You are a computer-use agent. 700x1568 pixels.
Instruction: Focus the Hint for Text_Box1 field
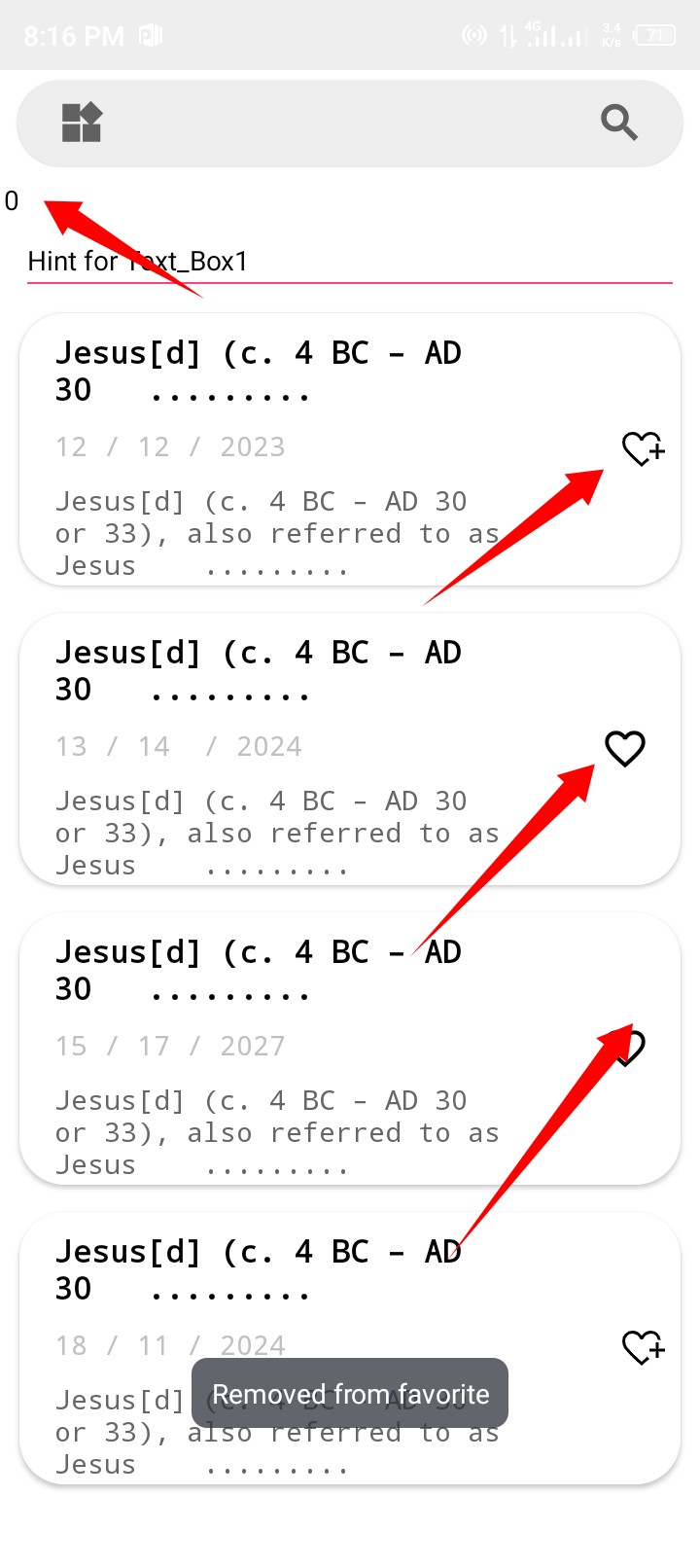click(350, 262)
